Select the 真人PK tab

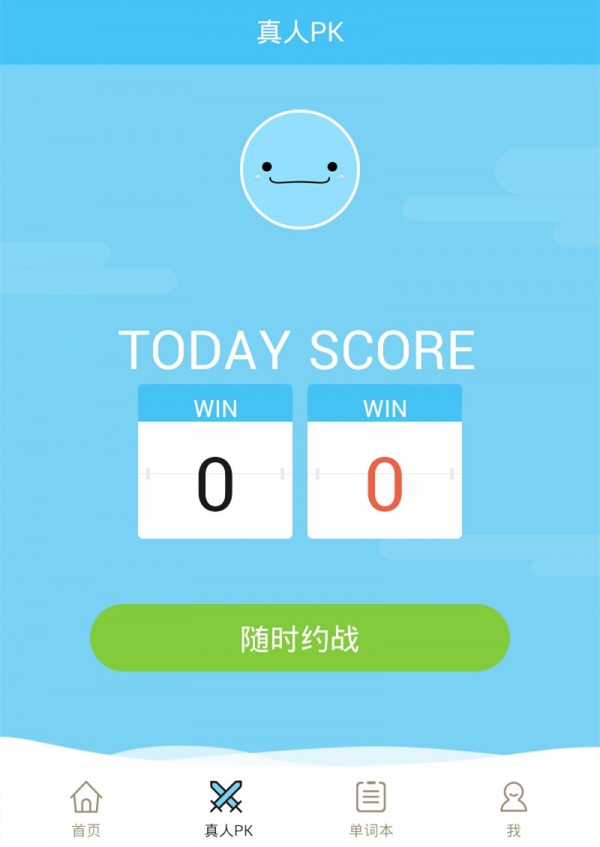tap(226, 807)
